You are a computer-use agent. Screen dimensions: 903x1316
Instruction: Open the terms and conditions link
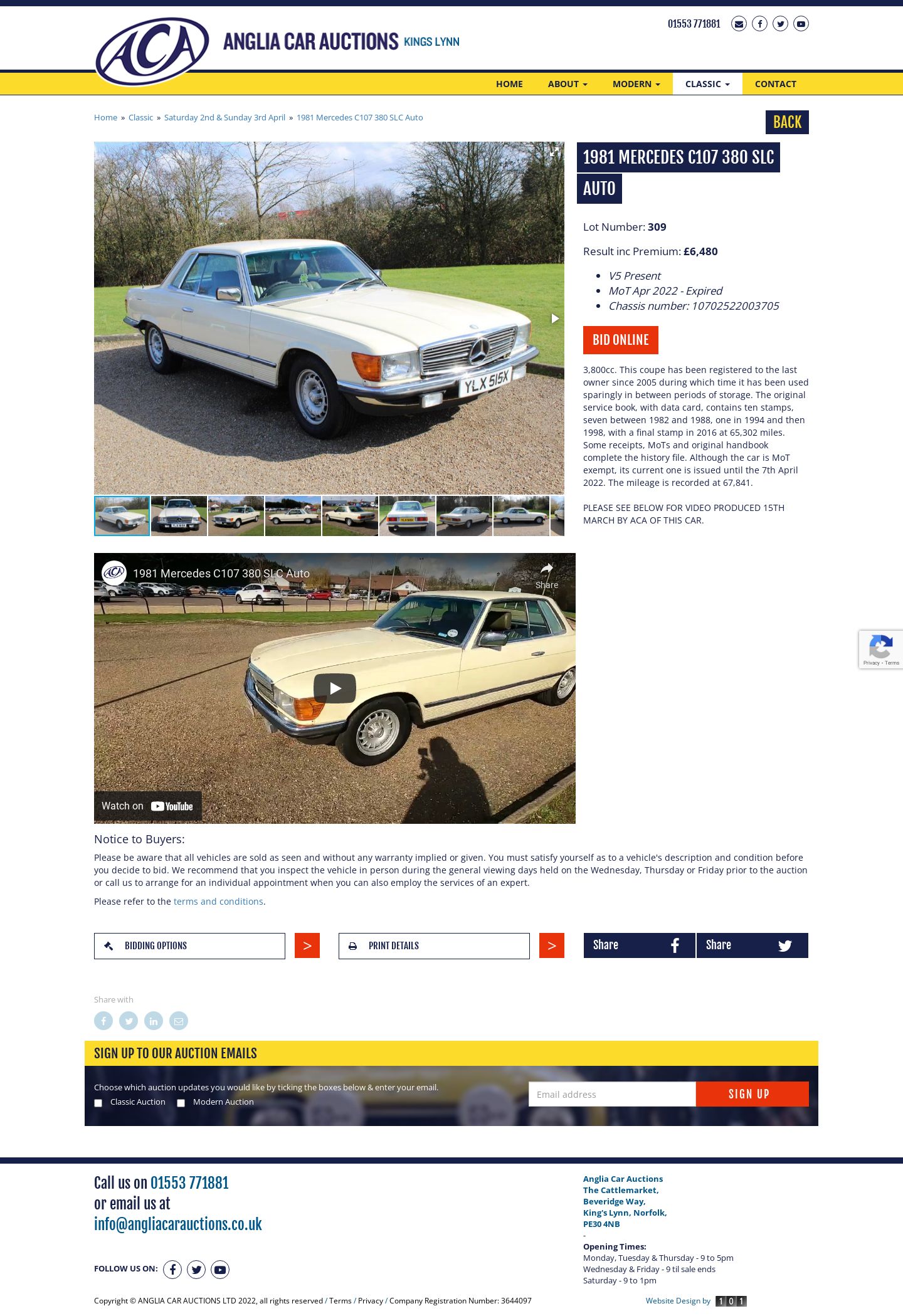(x=218, y=902)
